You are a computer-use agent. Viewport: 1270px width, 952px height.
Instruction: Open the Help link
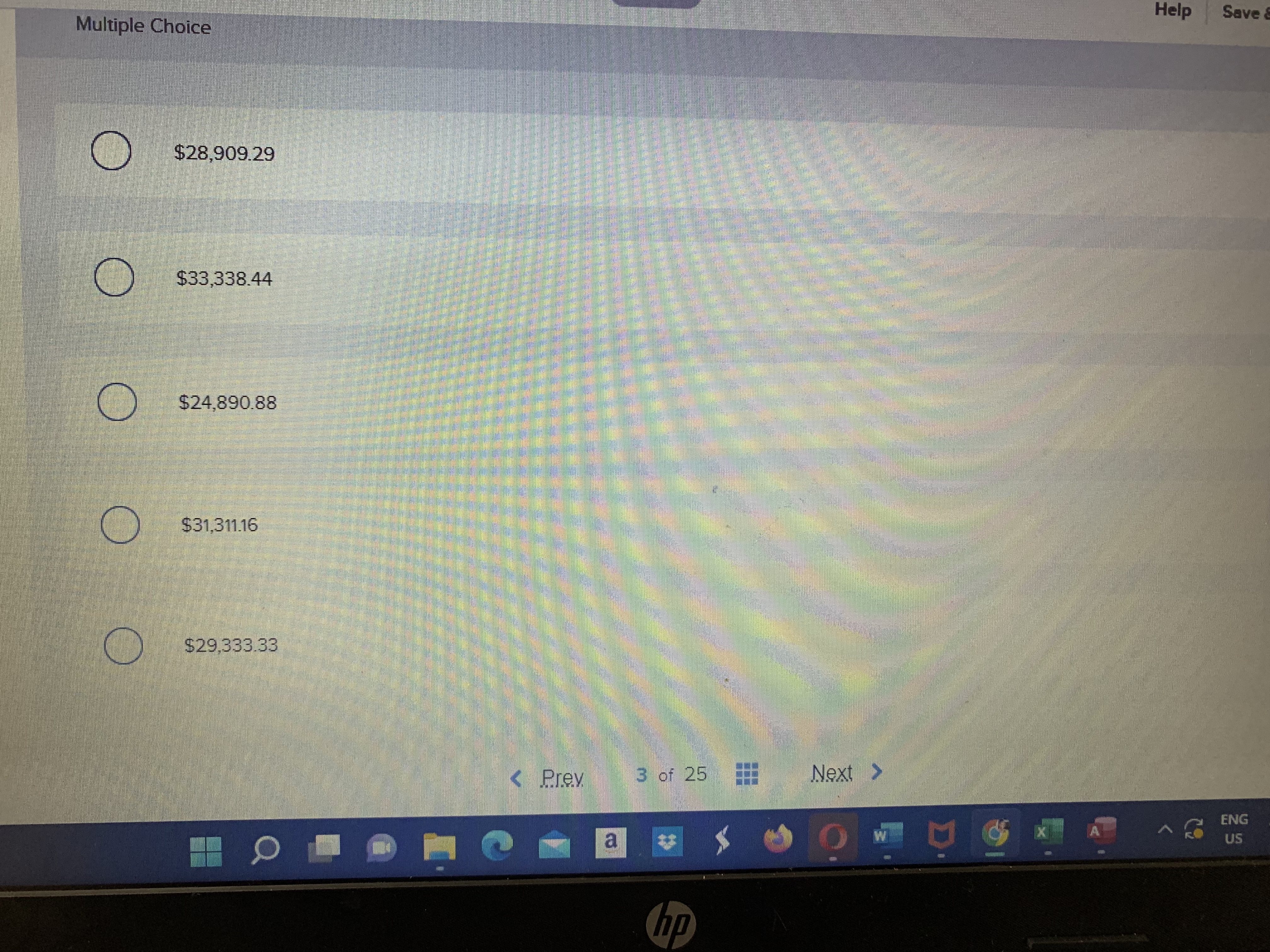click(x=1172, y=10)
